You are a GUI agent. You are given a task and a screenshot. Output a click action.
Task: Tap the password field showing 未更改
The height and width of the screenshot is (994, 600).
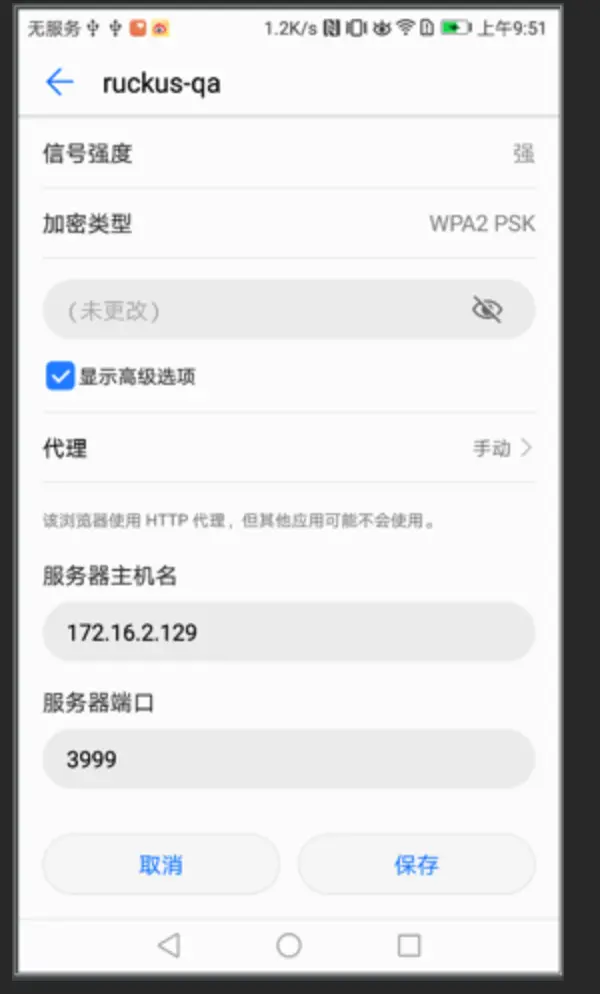[289, 310]
